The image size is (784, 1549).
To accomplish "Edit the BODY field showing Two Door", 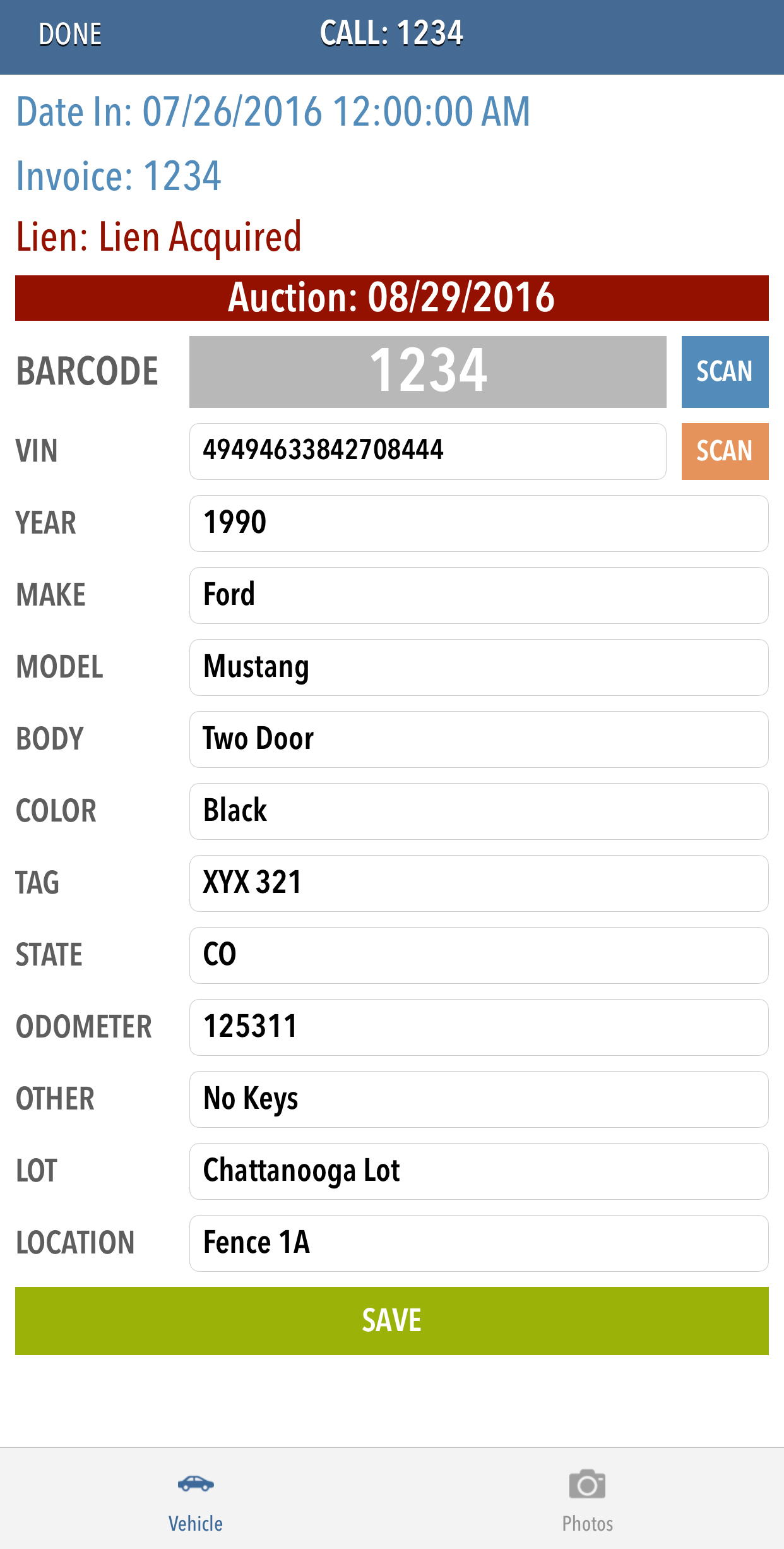I will click(478, 739).
